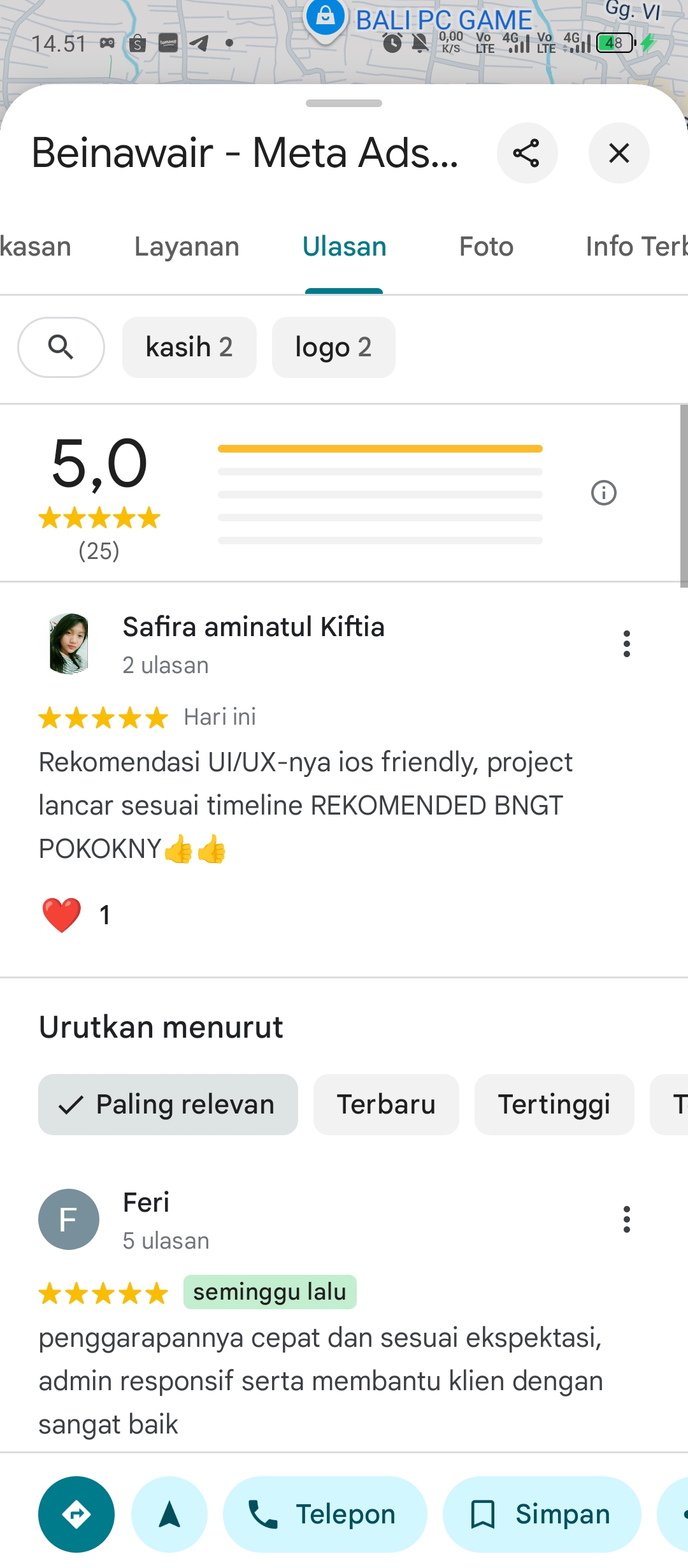
Task: Close the Beinawair place sheet
Action: tap(619, 153)
